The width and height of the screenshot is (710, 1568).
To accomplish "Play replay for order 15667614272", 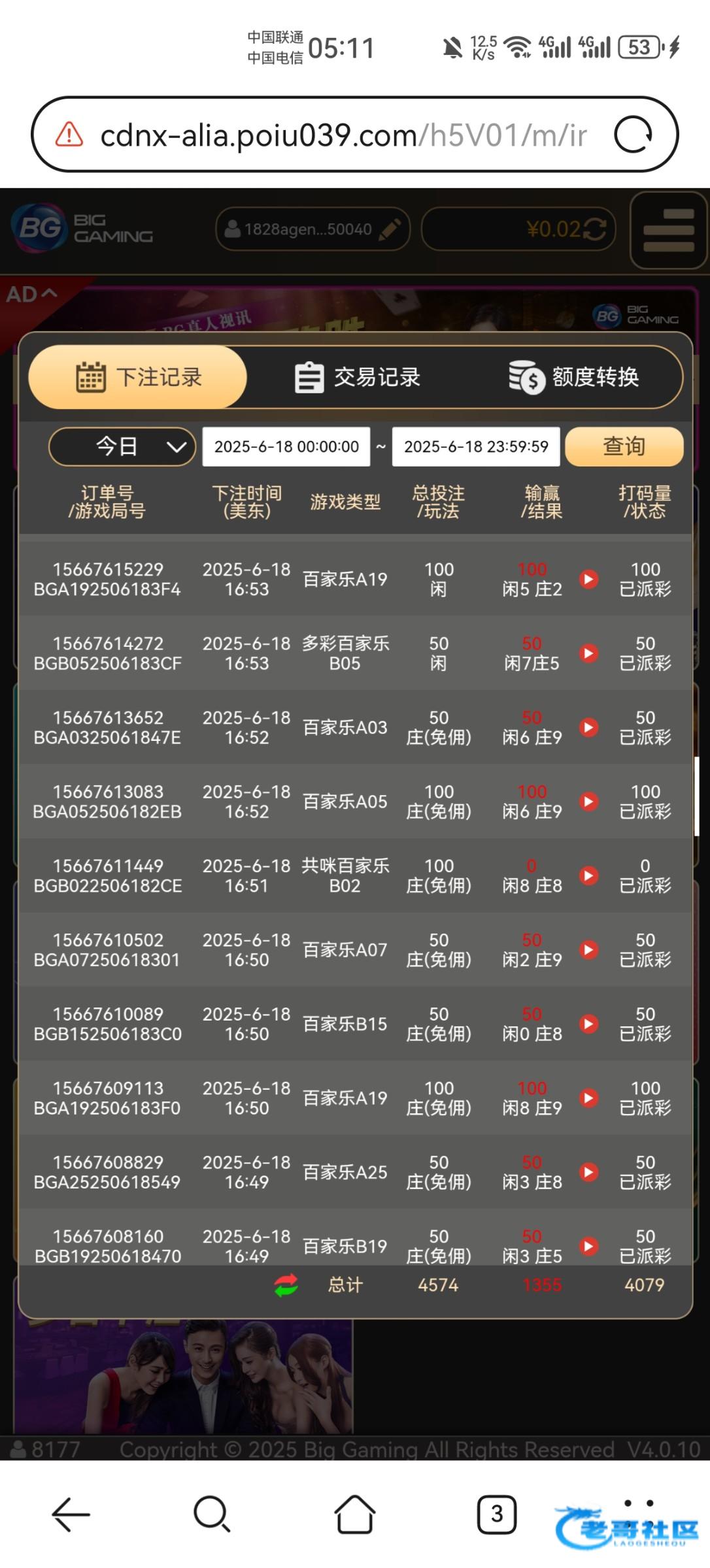I will [x=589, y=653].
